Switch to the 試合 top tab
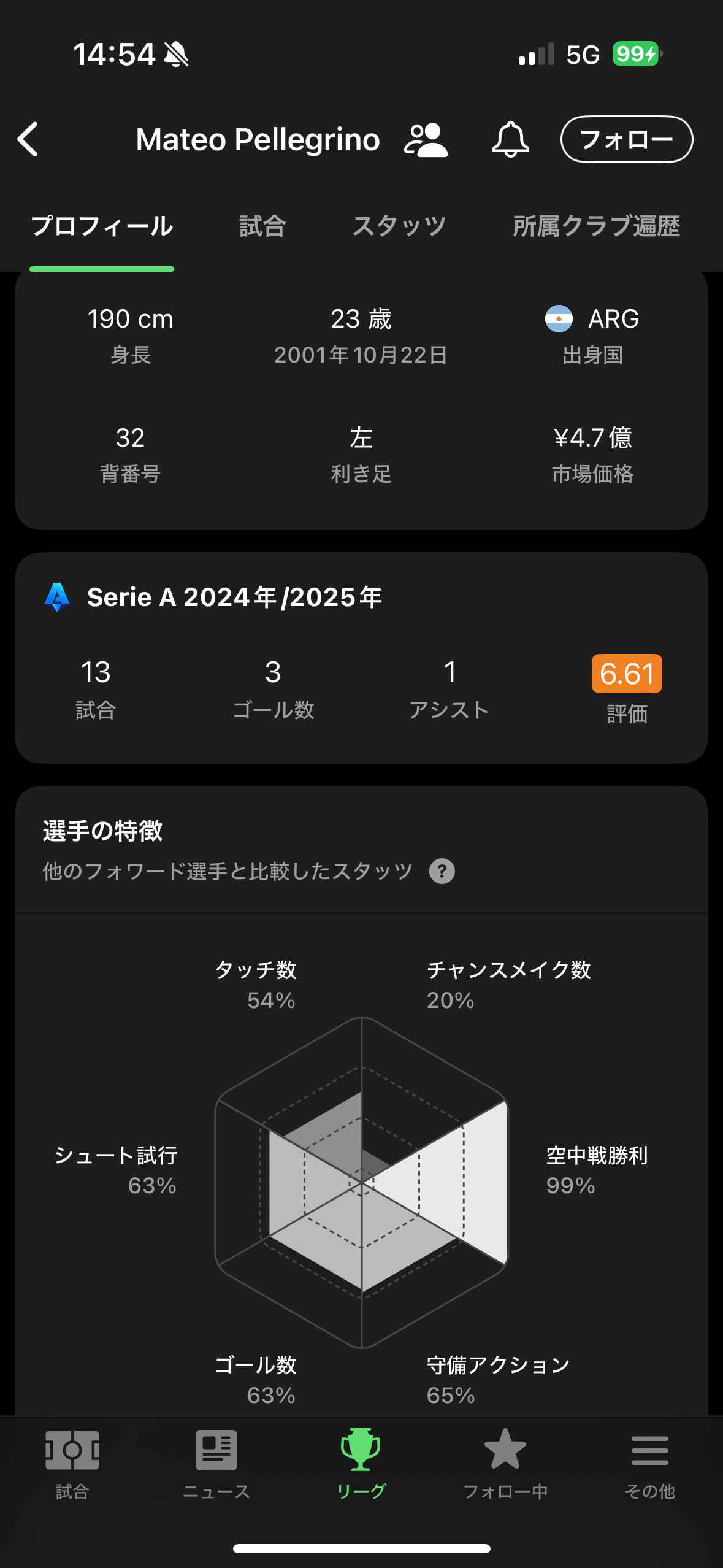Viewport: 723px width, 1568px height. (262, 226)
